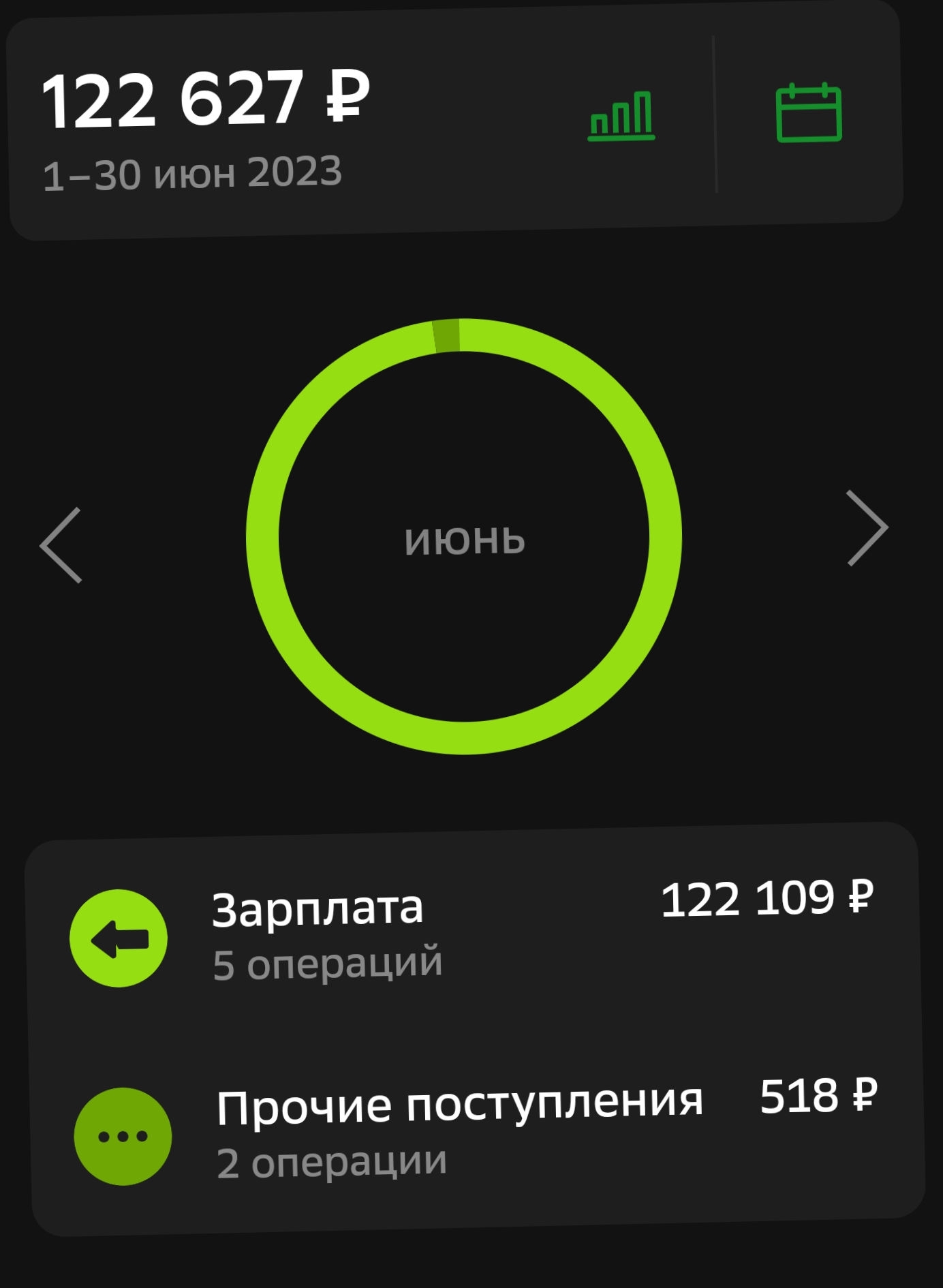The width and height of the screenshot is (943, 1288).
Task: Go to the next month
Action: (x=867, y=528)
